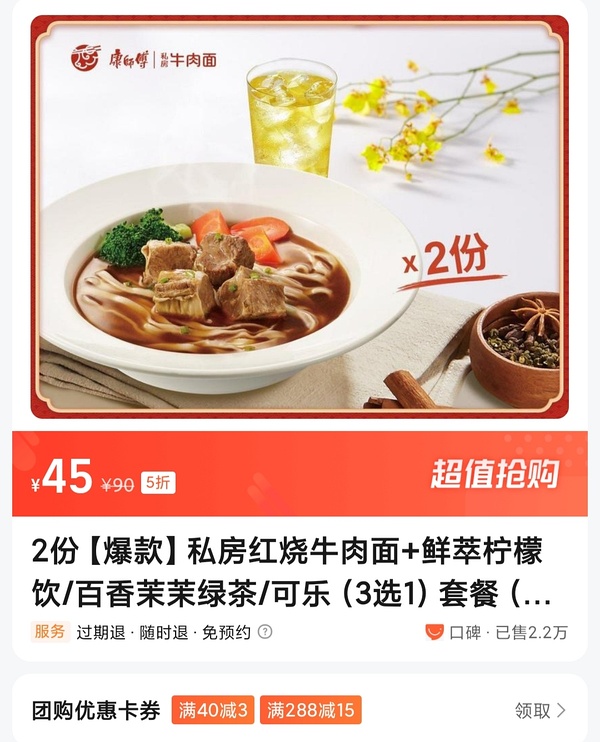This screenshot has height=742, width=600.
Task: Select the 满288减15 coupon chip
Action: click(x=311, y=710)
